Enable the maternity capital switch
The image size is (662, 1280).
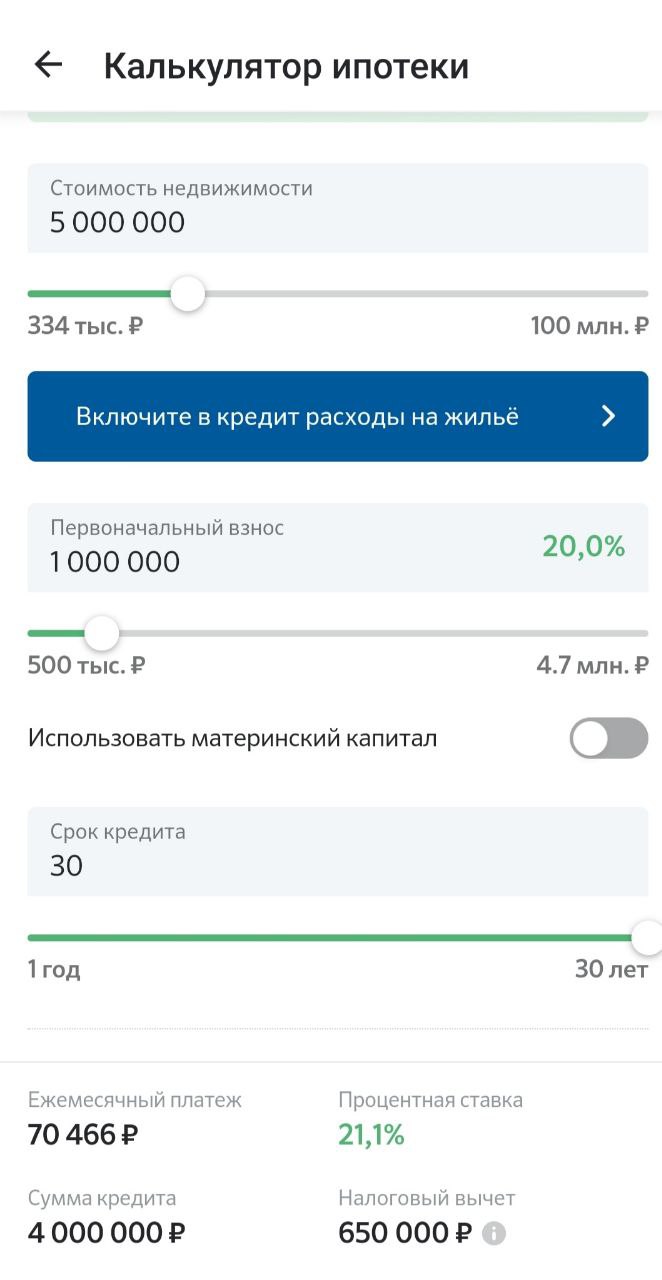[608, 738]
